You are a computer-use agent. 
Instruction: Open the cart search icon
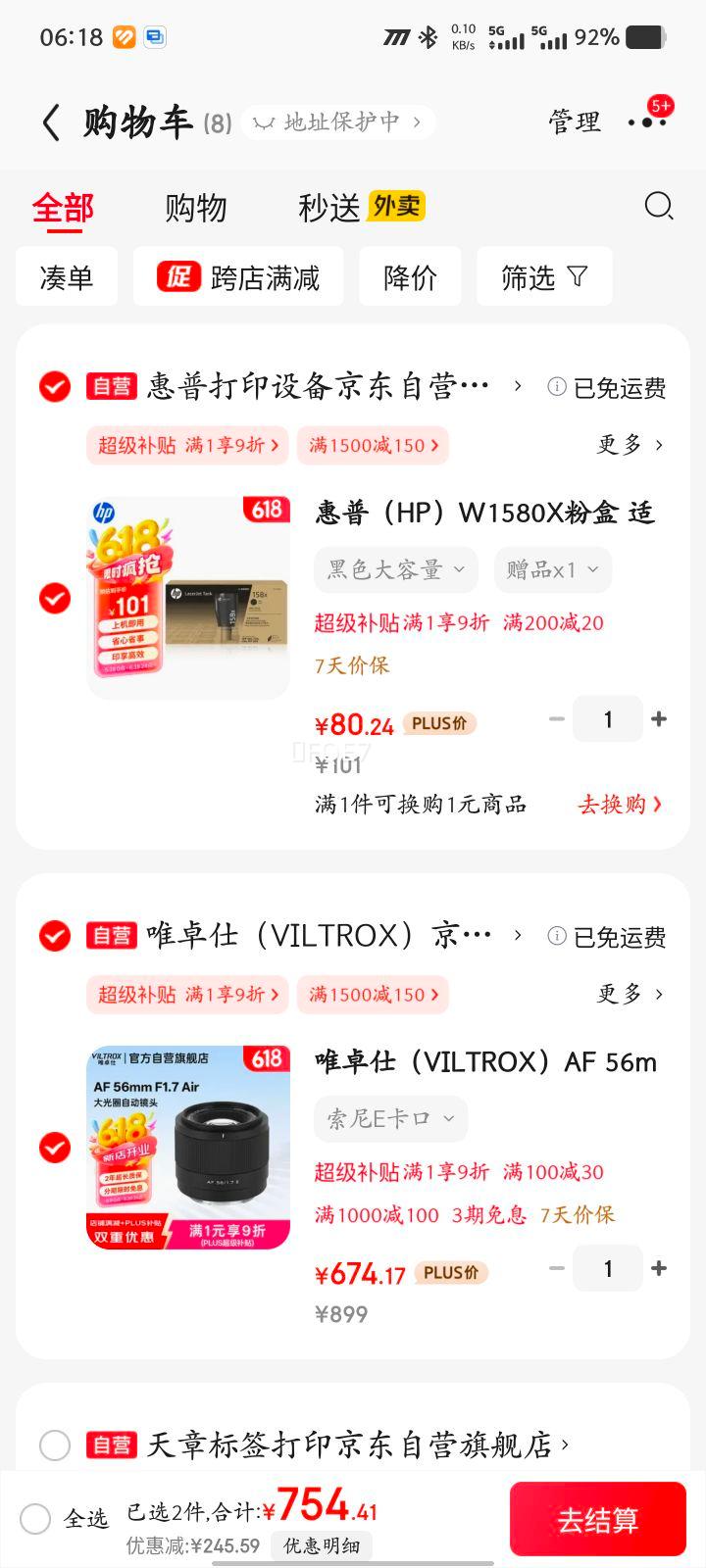pyautogui.click(x=658, y=206)
